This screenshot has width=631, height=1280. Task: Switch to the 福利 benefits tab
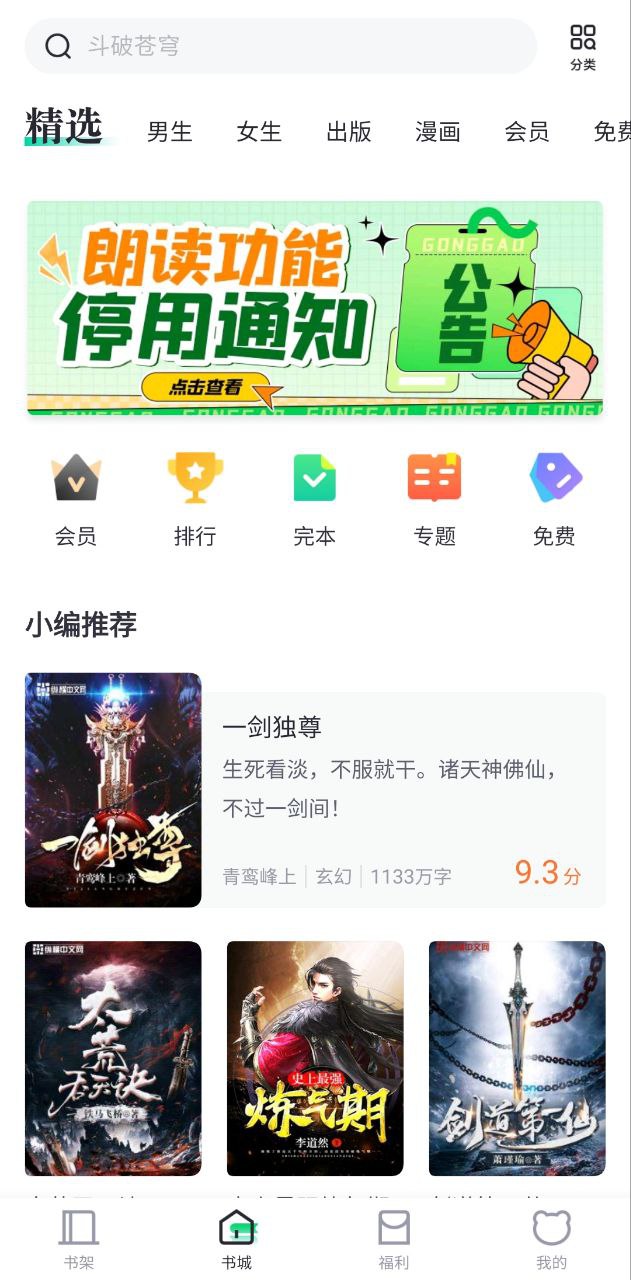(394, 1239)
